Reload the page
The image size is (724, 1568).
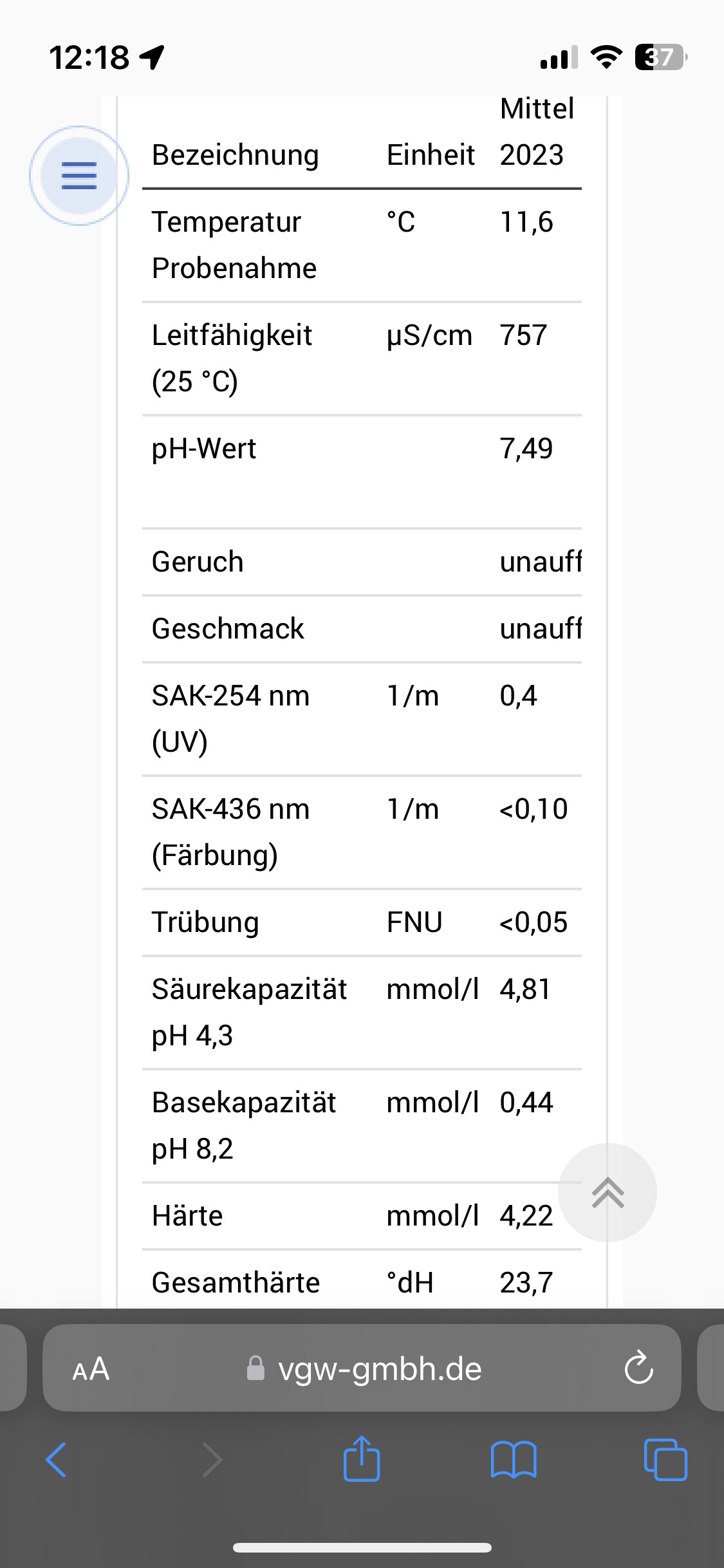tap(638, 1368)
